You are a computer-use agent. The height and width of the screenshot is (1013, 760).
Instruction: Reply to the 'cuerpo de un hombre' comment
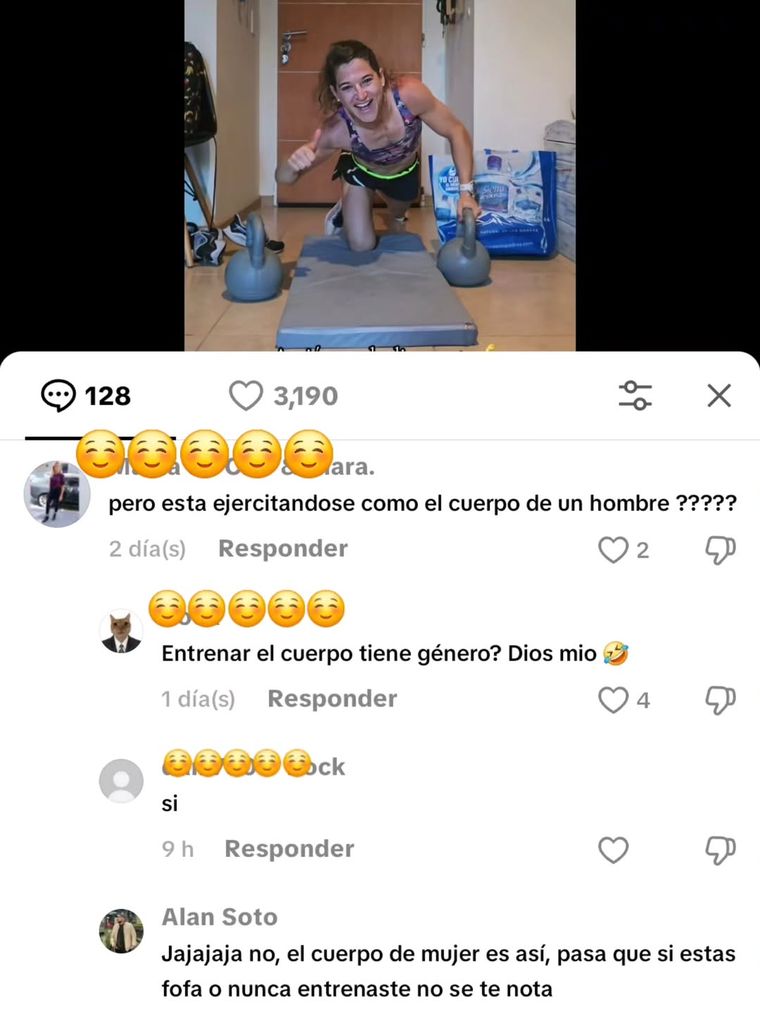point(283,549)
